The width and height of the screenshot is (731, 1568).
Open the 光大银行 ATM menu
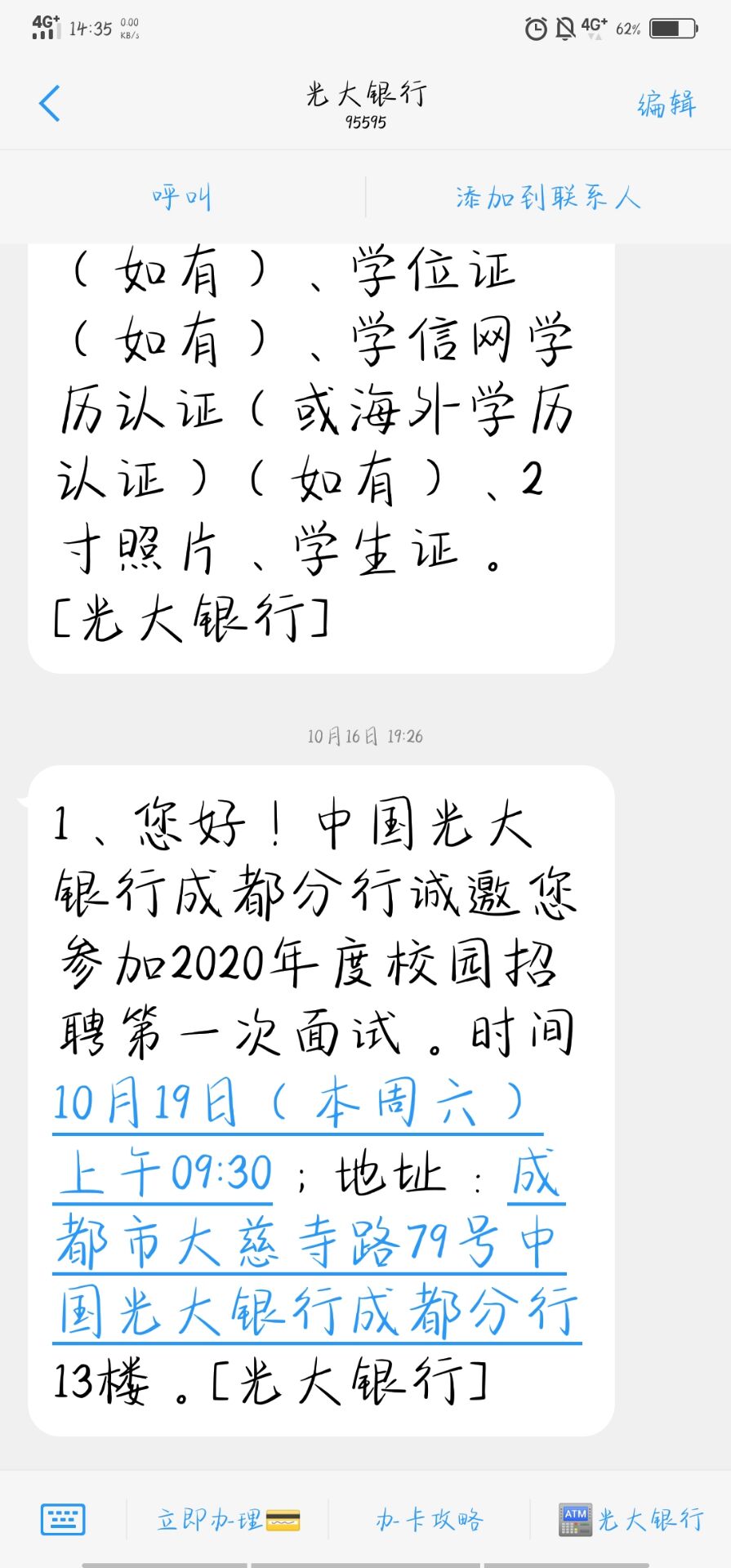pyautogui.click(x=631, y=1520)
